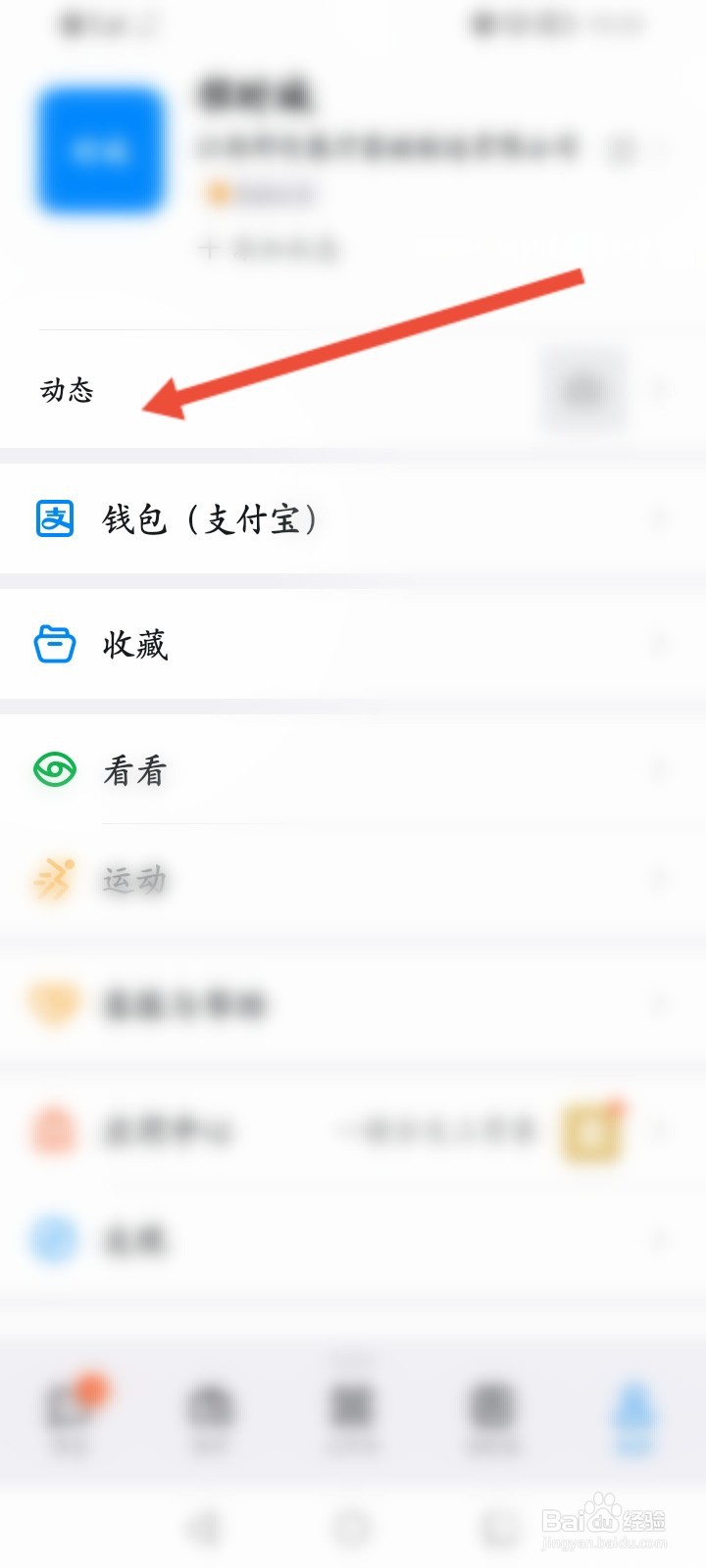
Task: Click the 钱包（支付宝）text label
Action: pos(210,519)
